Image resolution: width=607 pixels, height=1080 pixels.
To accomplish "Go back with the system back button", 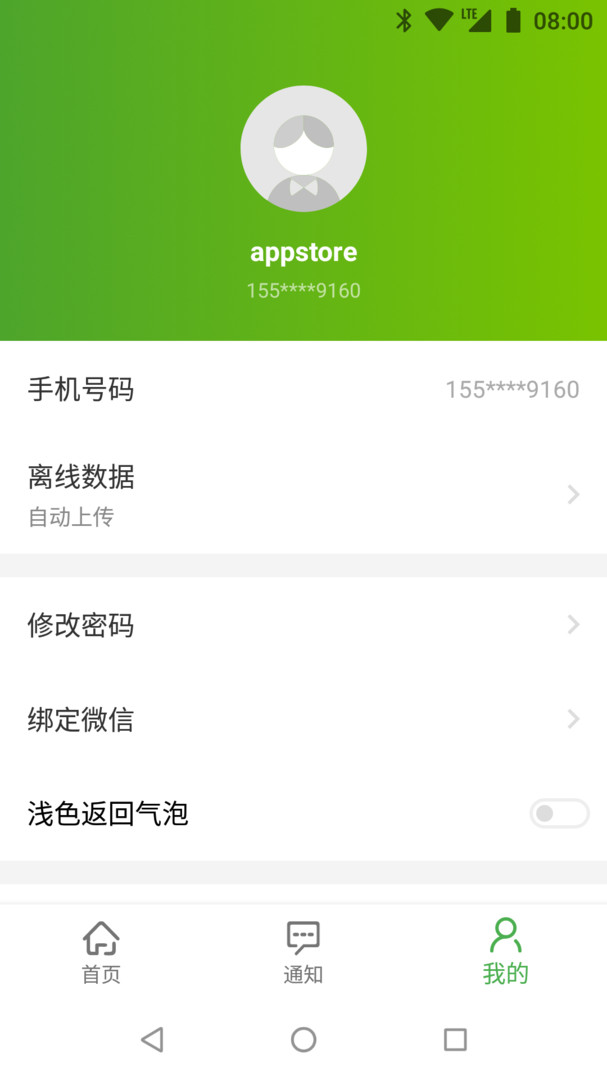I will (152, 1040).
